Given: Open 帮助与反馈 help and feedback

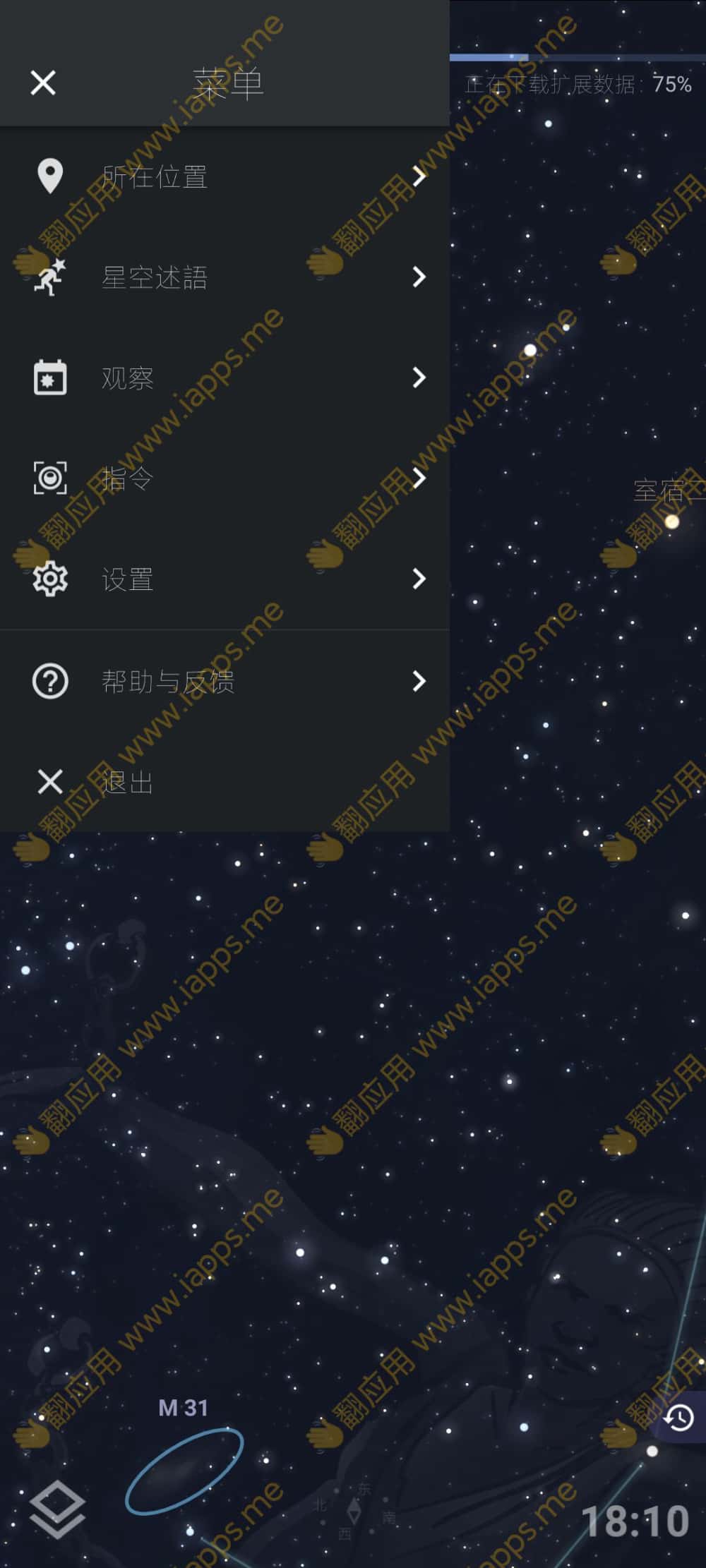Looking at the screenshot, I should 225,682.
